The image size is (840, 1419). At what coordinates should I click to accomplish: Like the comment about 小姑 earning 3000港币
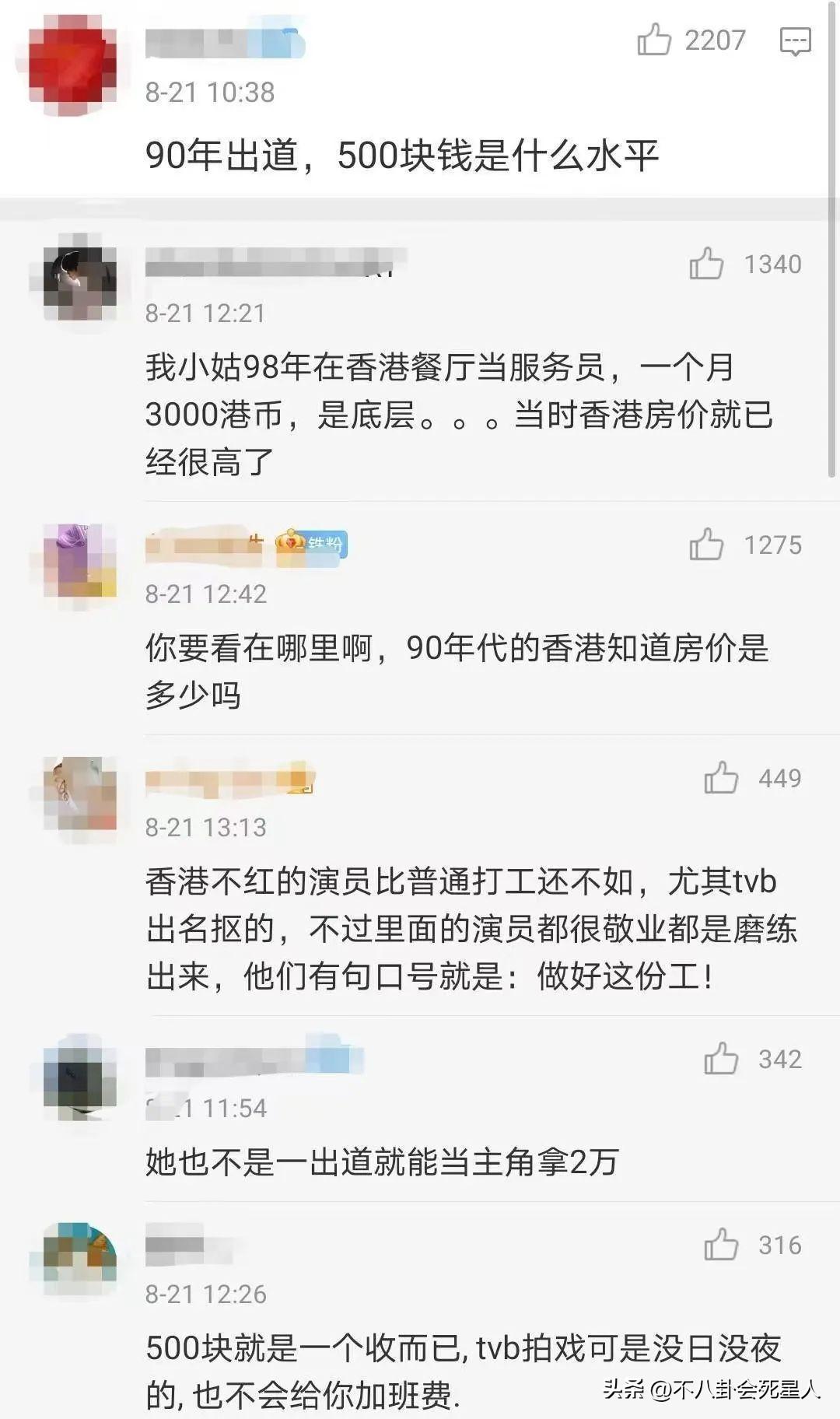[706, 264]
